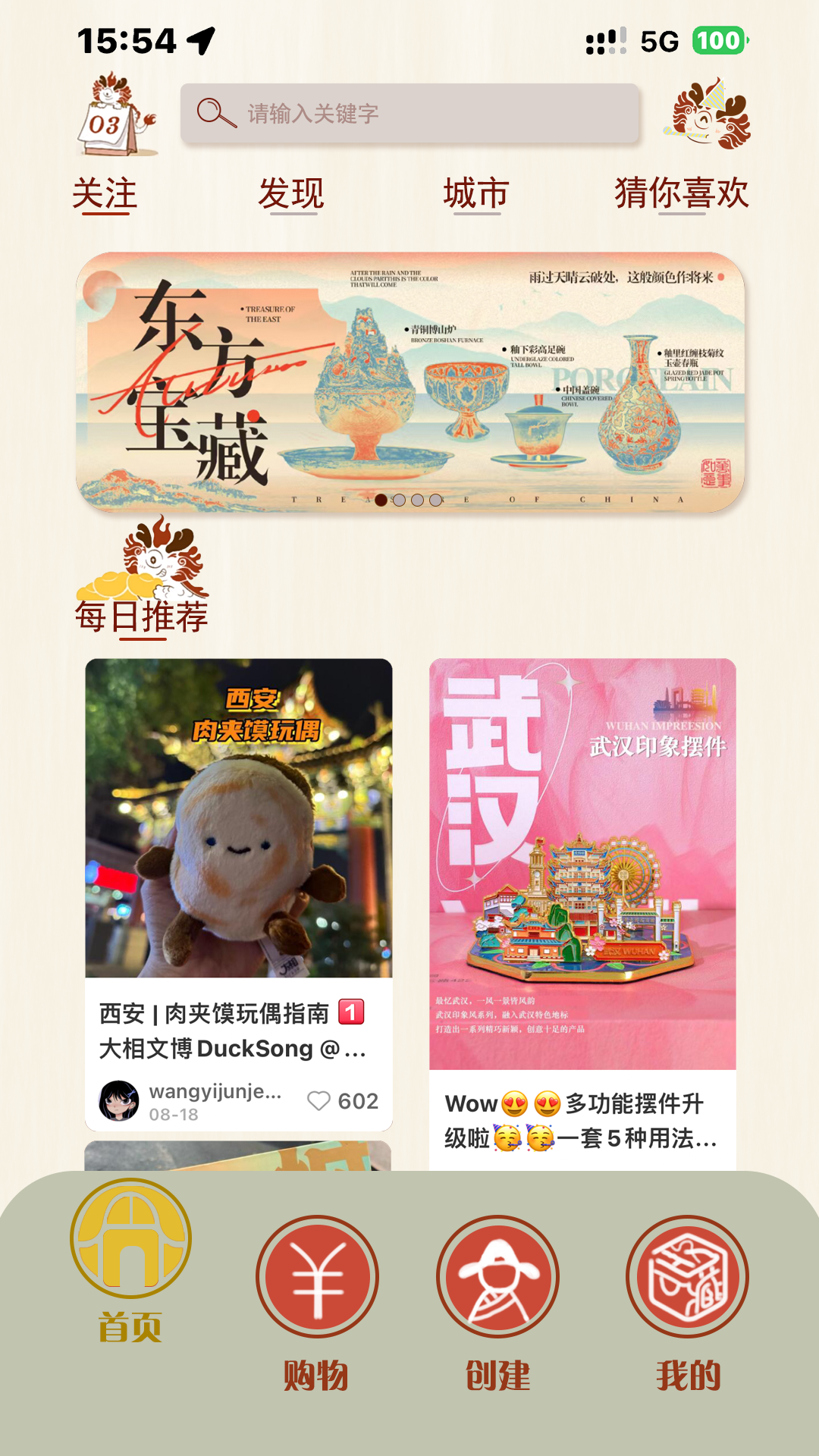
Task: Tap 创建 in the bottom bar
Action: click(x=497, y=1304)
